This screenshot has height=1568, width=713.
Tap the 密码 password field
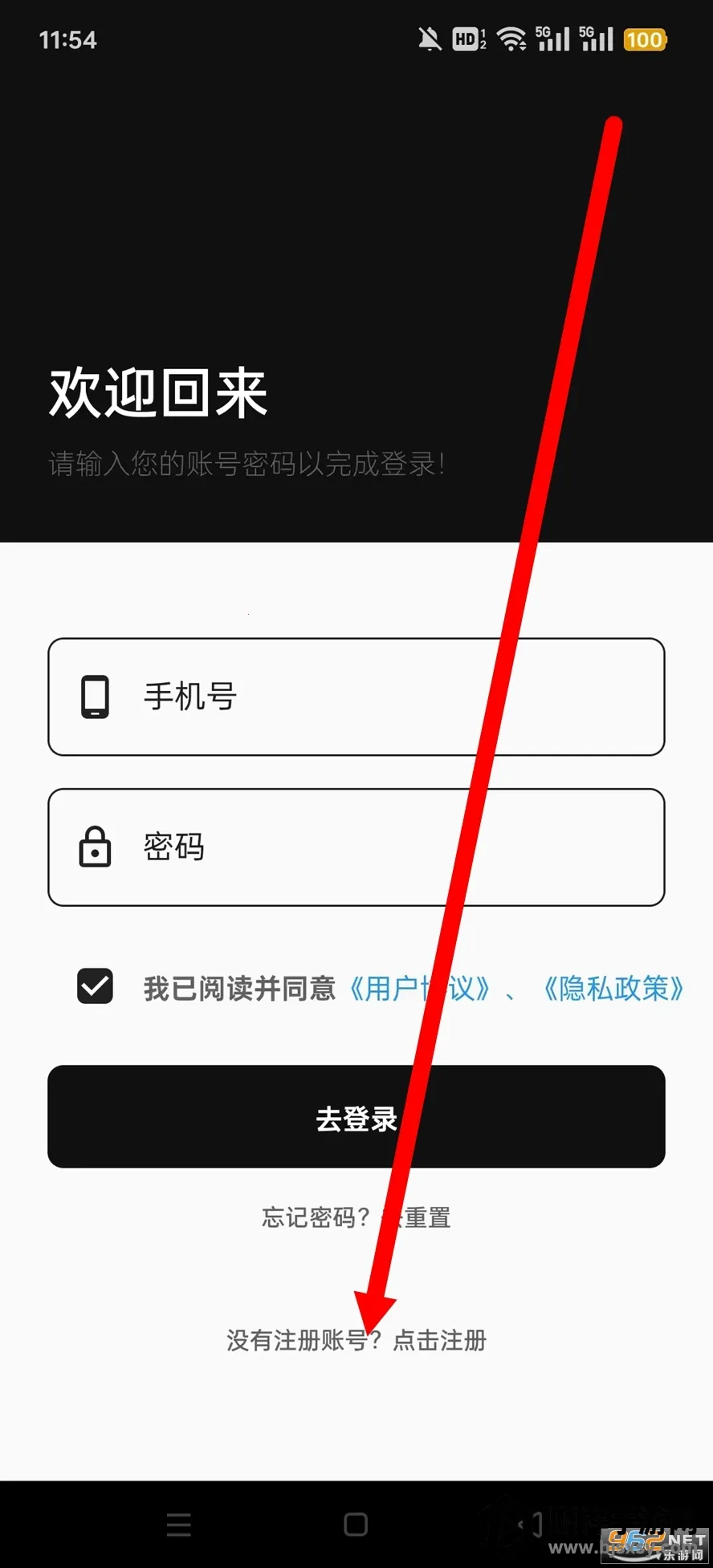[356, 847]
